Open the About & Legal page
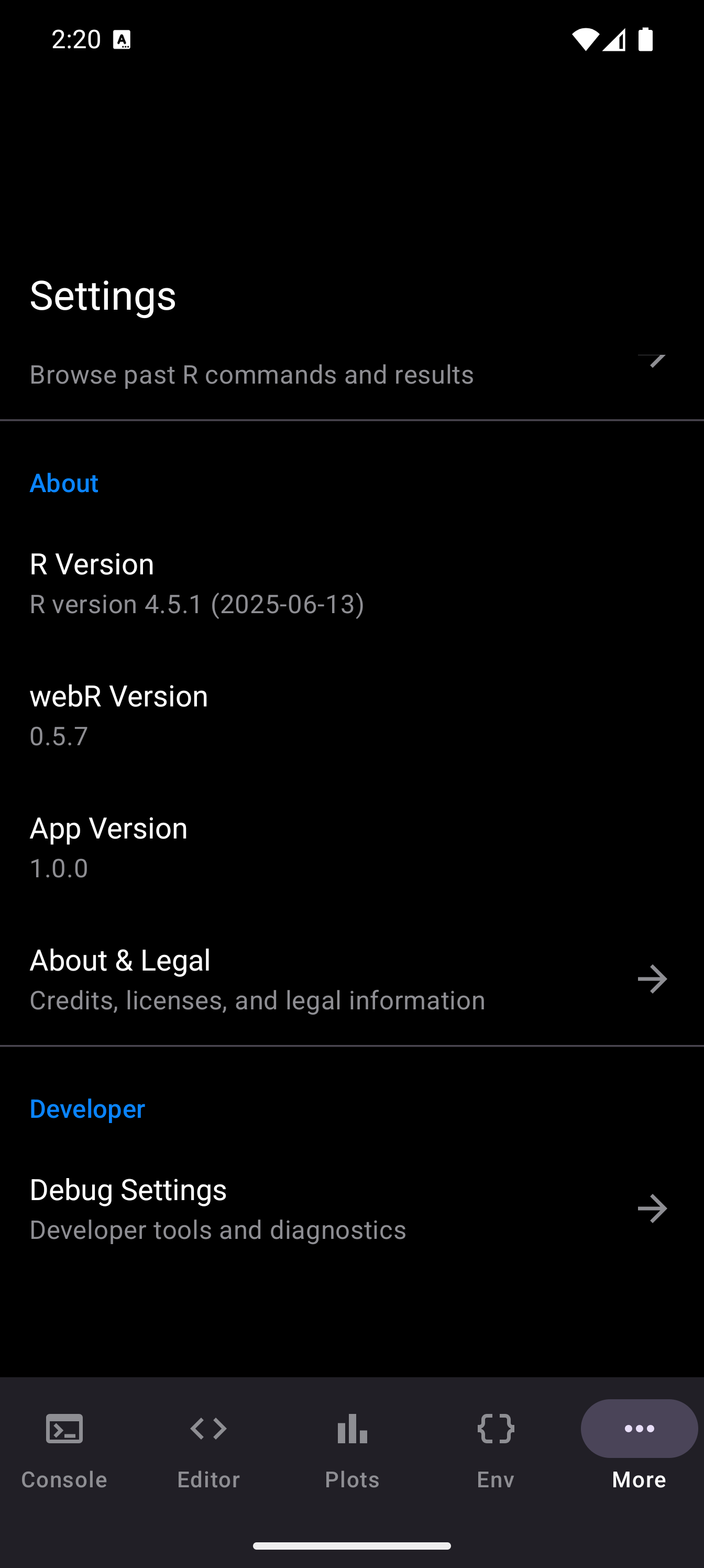The width and height of the screenshot is (704, 1568). [351, 979]
